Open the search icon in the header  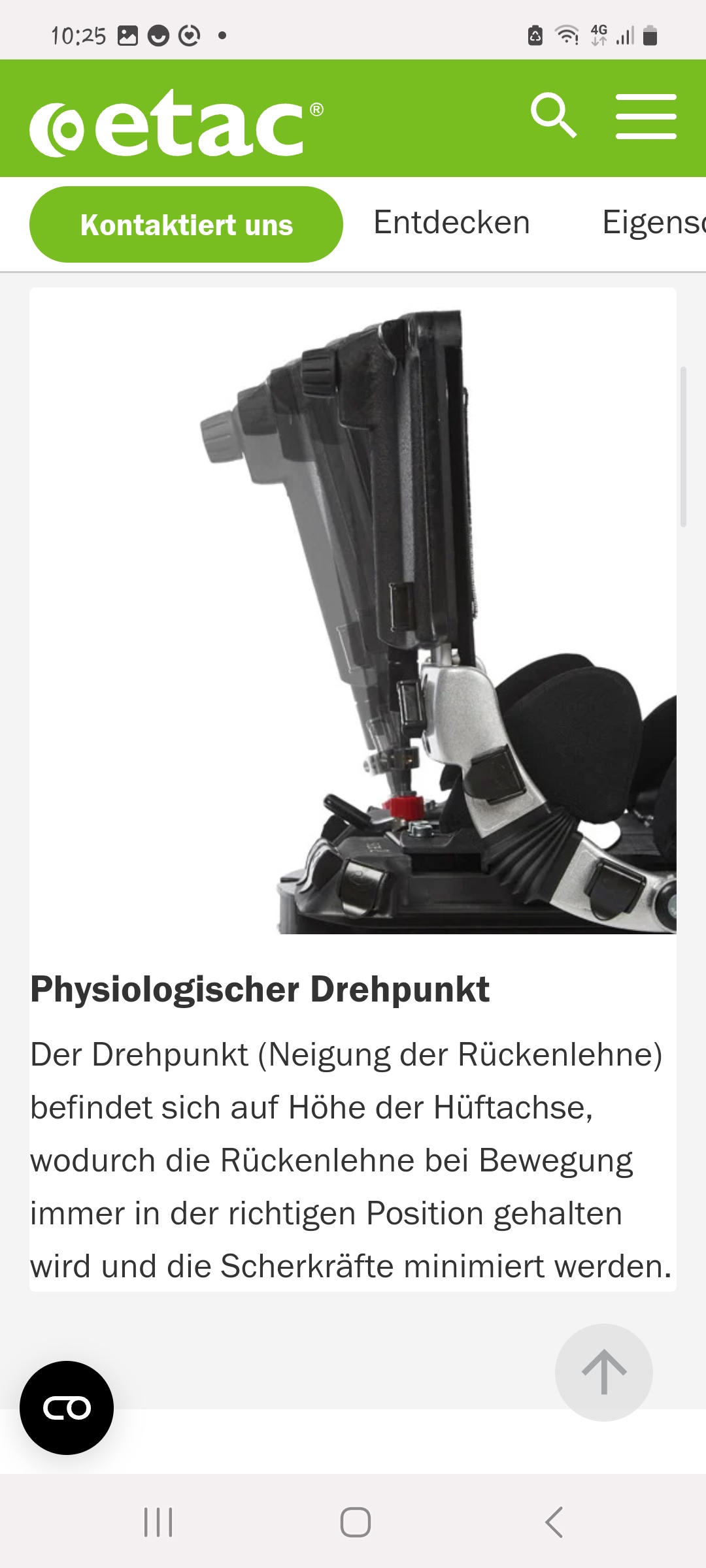coord(554,115)
